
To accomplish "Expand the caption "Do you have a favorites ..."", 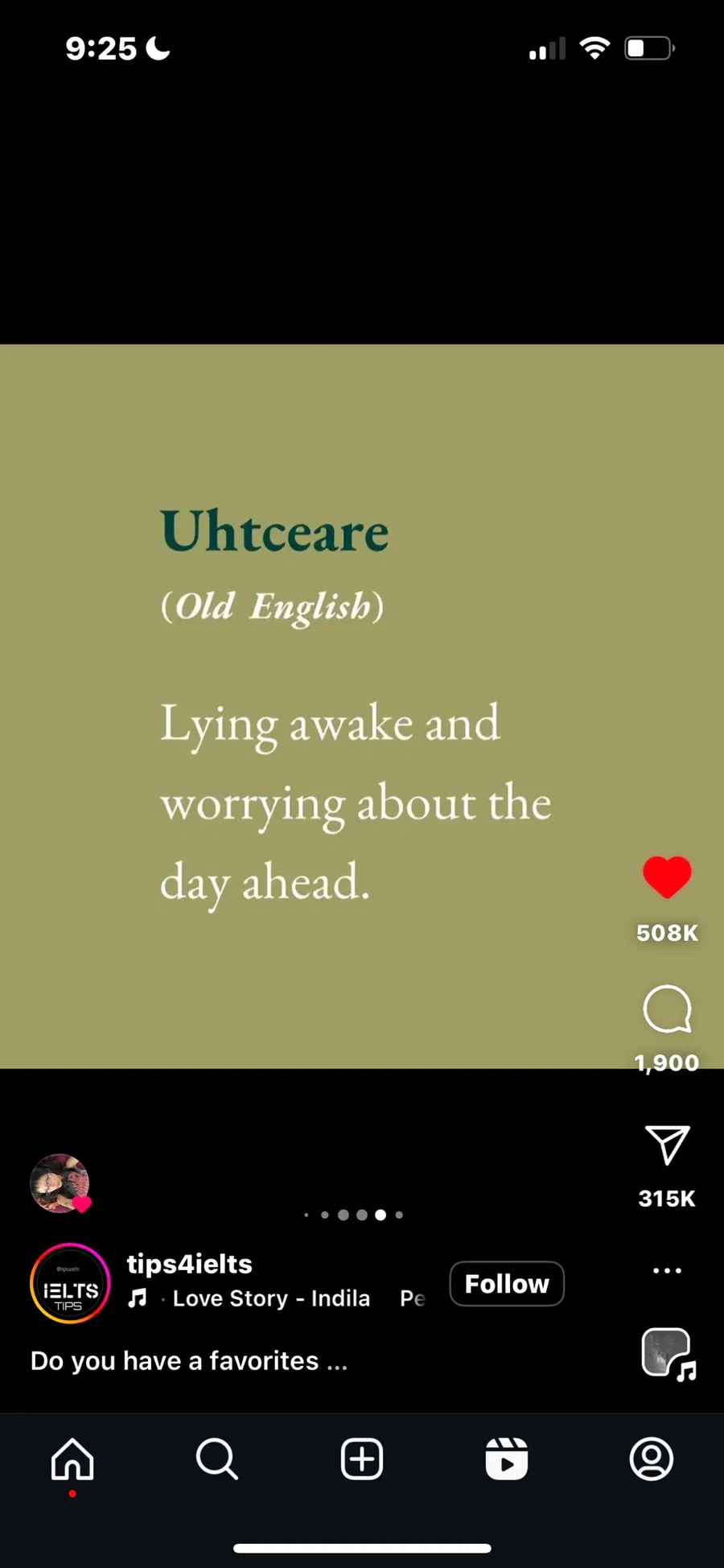I will tap(189, 1361).
